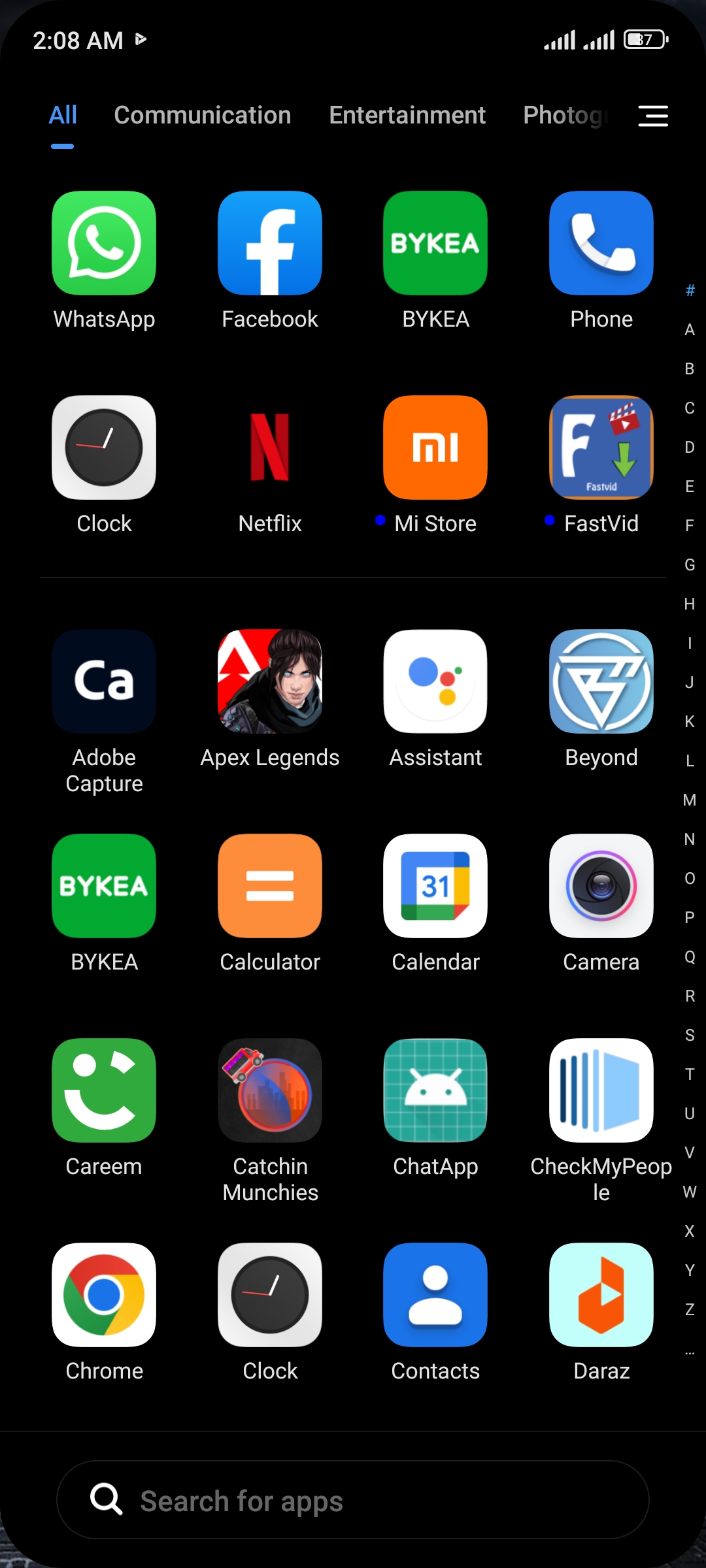Switch to the Entertainment tab
Image resolution: width=706 pixels, height=1568 pixels.
[407, 116]
